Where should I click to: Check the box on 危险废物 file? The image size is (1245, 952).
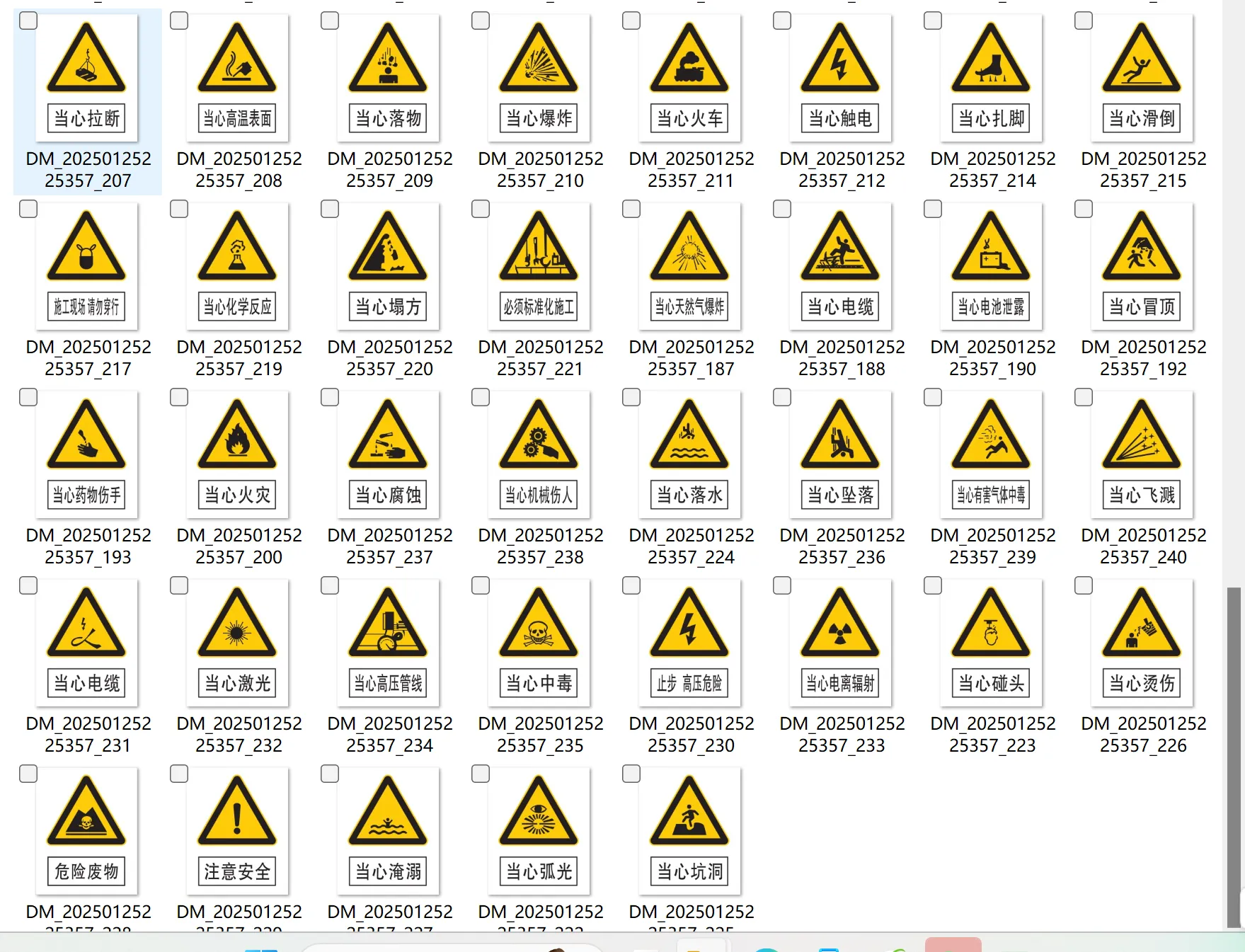click(x=28, y=774)
